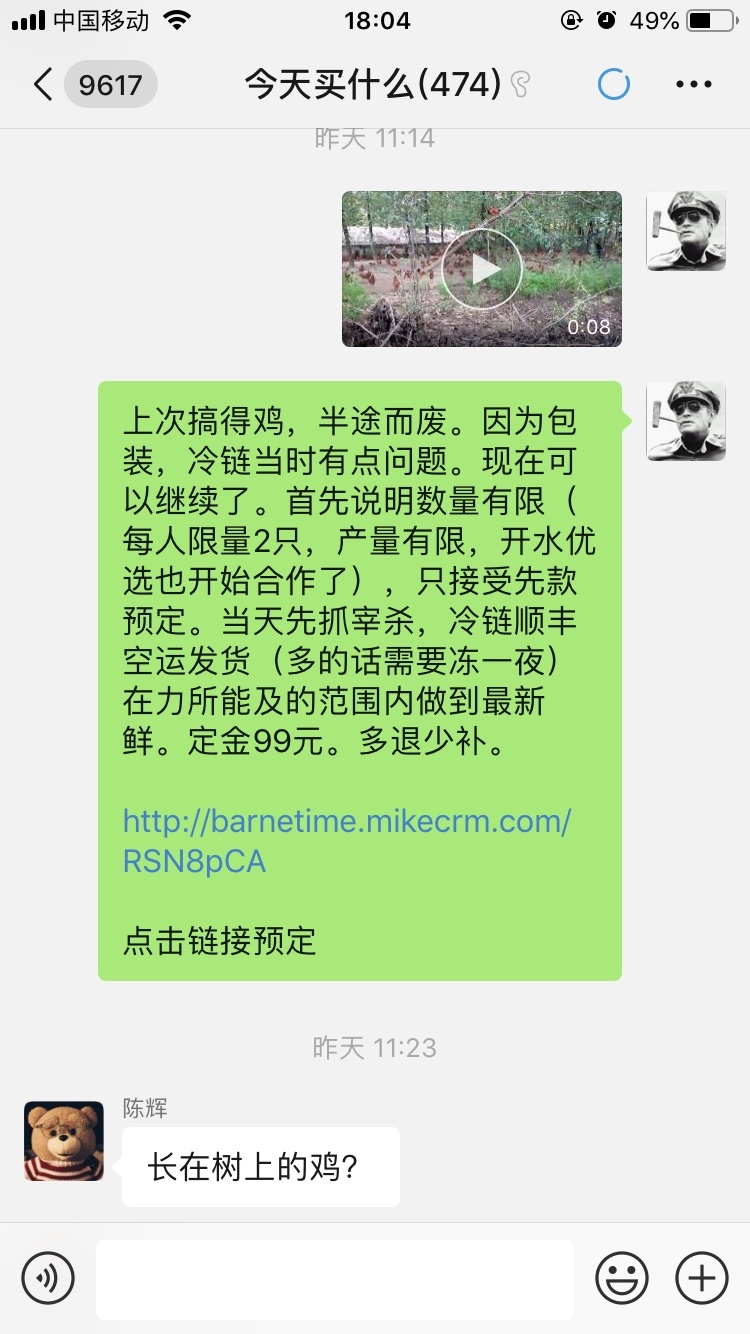
Task: Open the chat title 今天买什么(474)
Action: point(370,85)
